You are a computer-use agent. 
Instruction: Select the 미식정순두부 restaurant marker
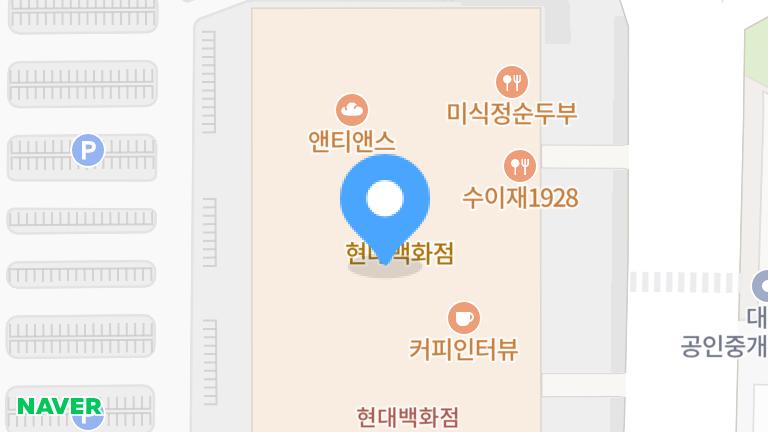[x=512, y=81]
